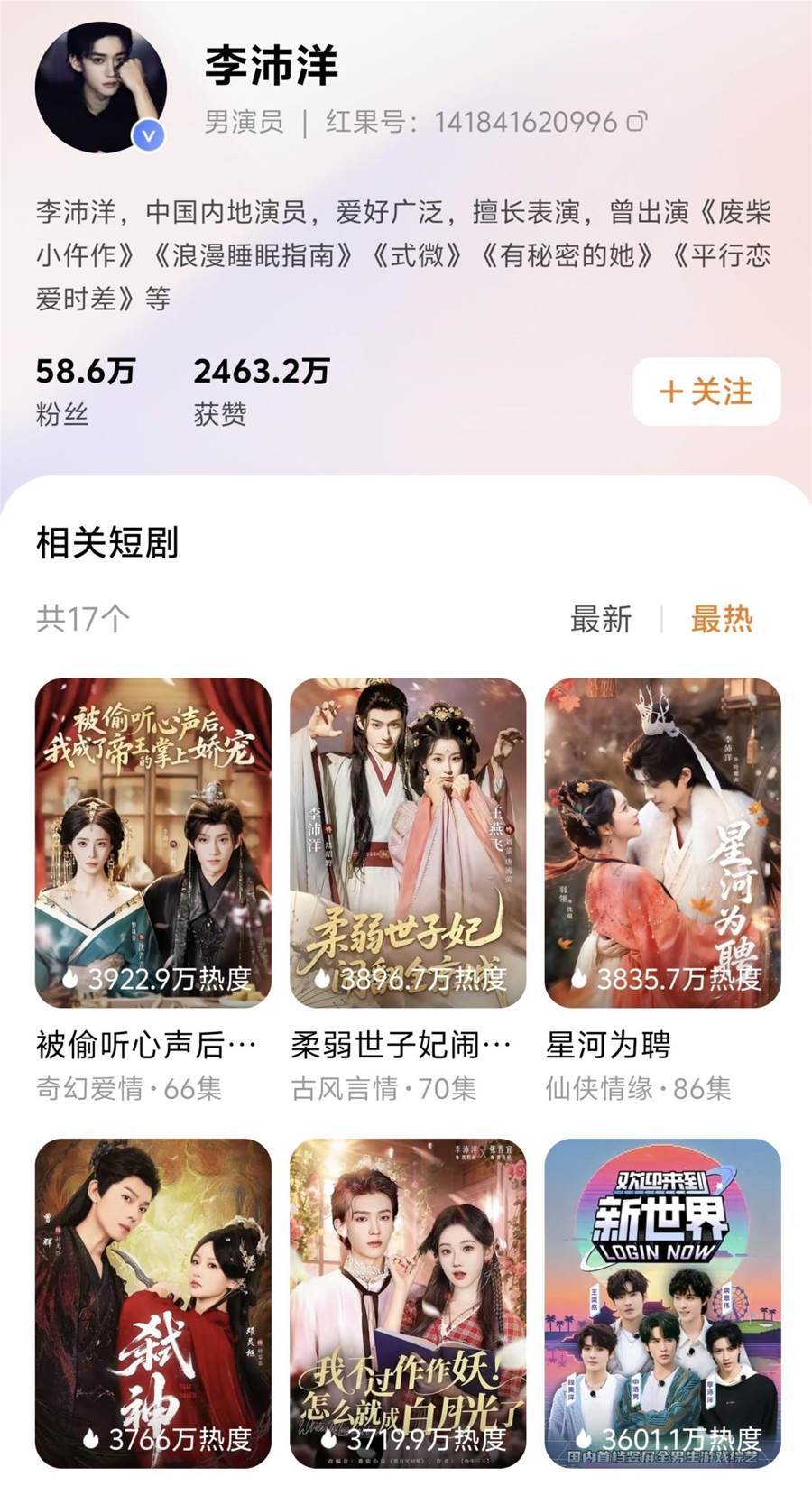The height and width of the screenshot is (1486, 812).
Task: Open the drama 我不过作作妖
Action: [x=408, y=1302]
